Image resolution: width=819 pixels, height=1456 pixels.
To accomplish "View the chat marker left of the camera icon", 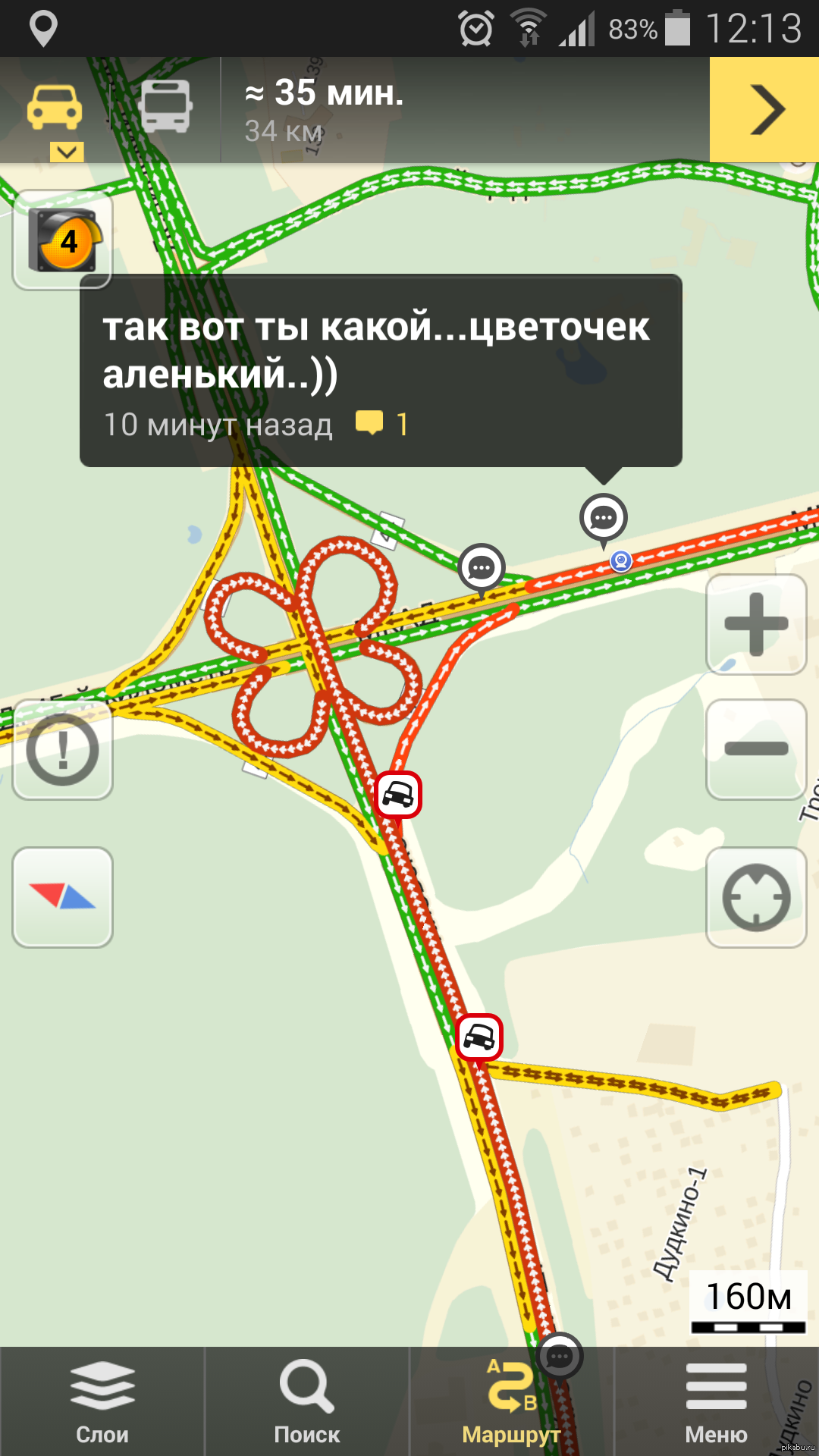I will [482, 567].
